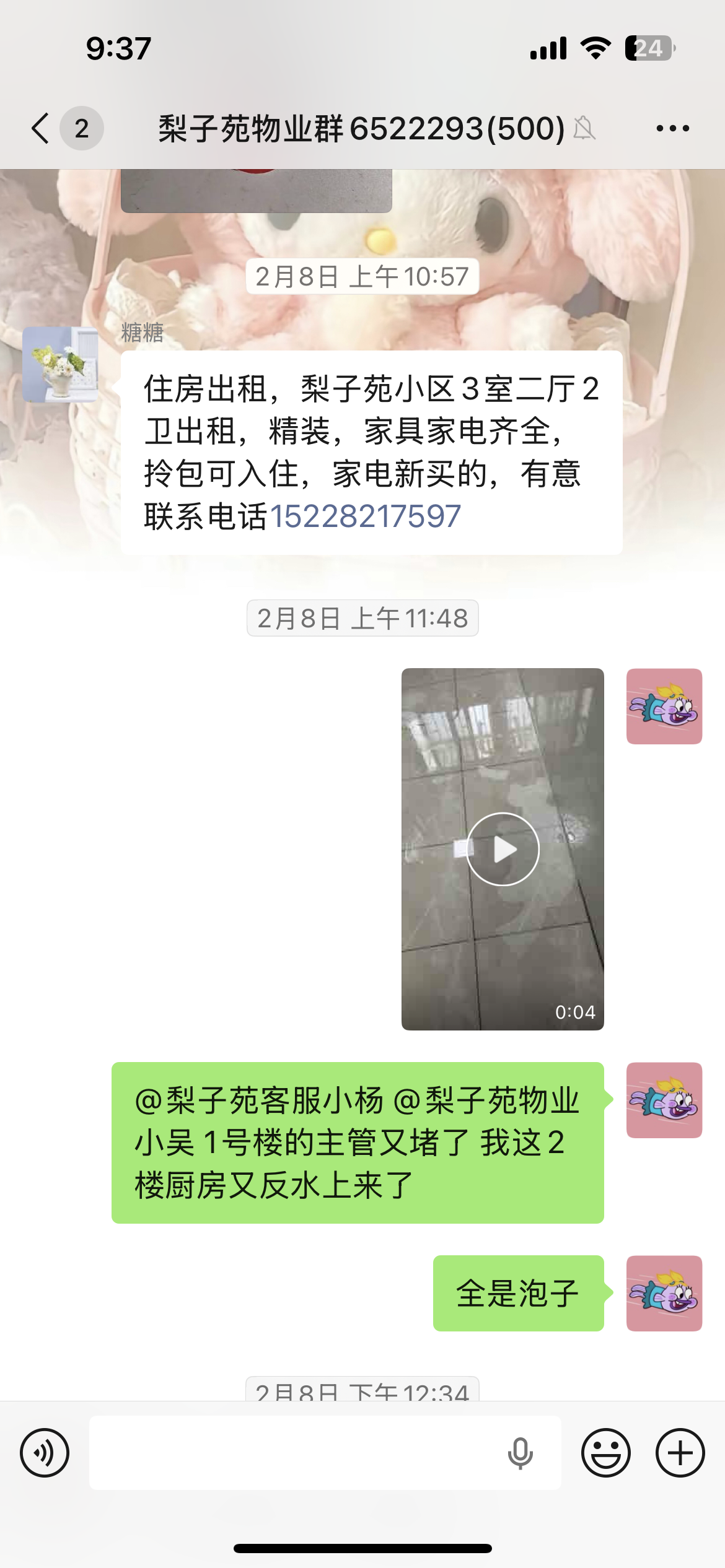
Task: Tap the microphone dictation icon
Action: pyautogui.click(x=520, y=1452)
